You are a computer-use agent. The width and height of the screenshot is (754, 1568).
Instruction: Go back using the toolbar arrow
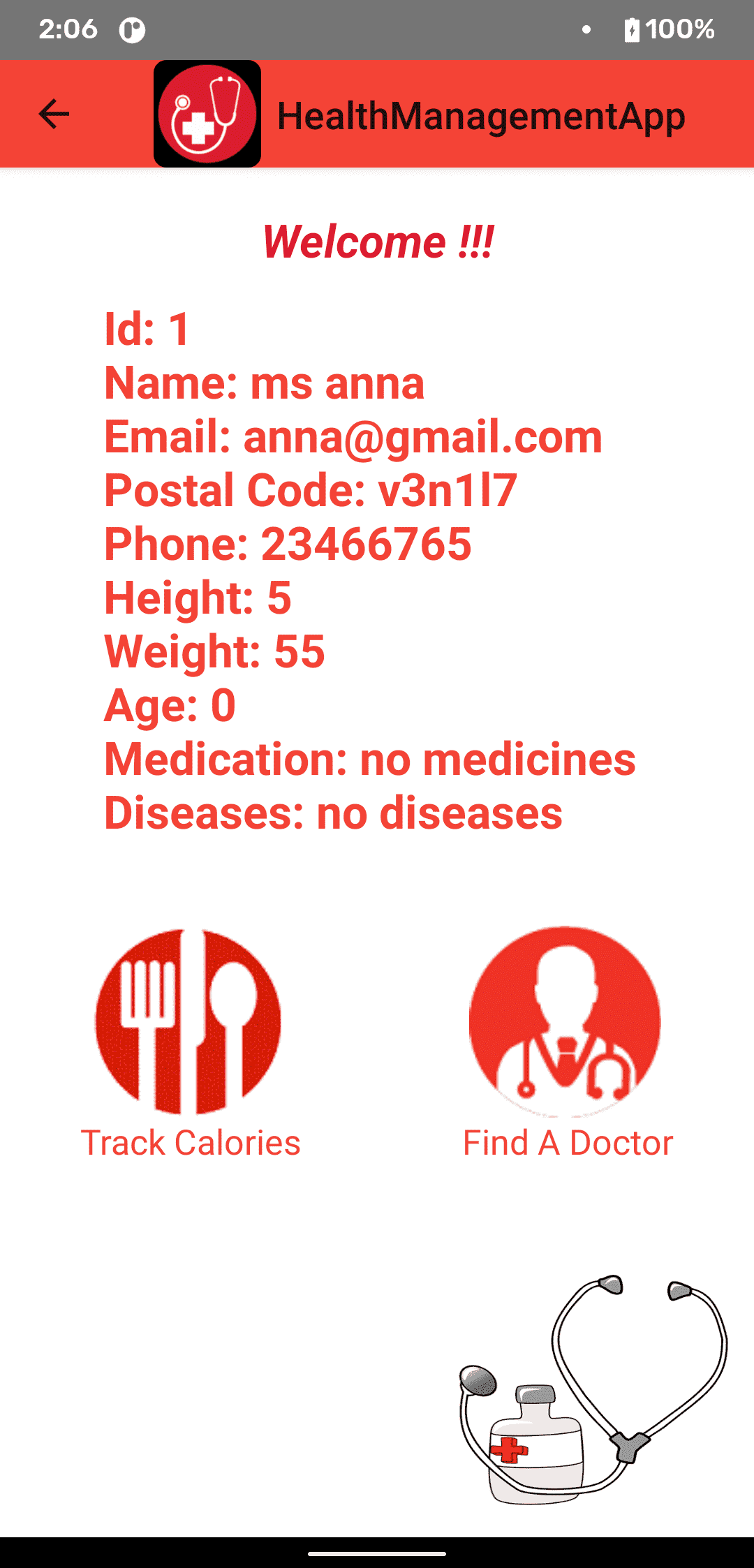[x=54, y=114]
